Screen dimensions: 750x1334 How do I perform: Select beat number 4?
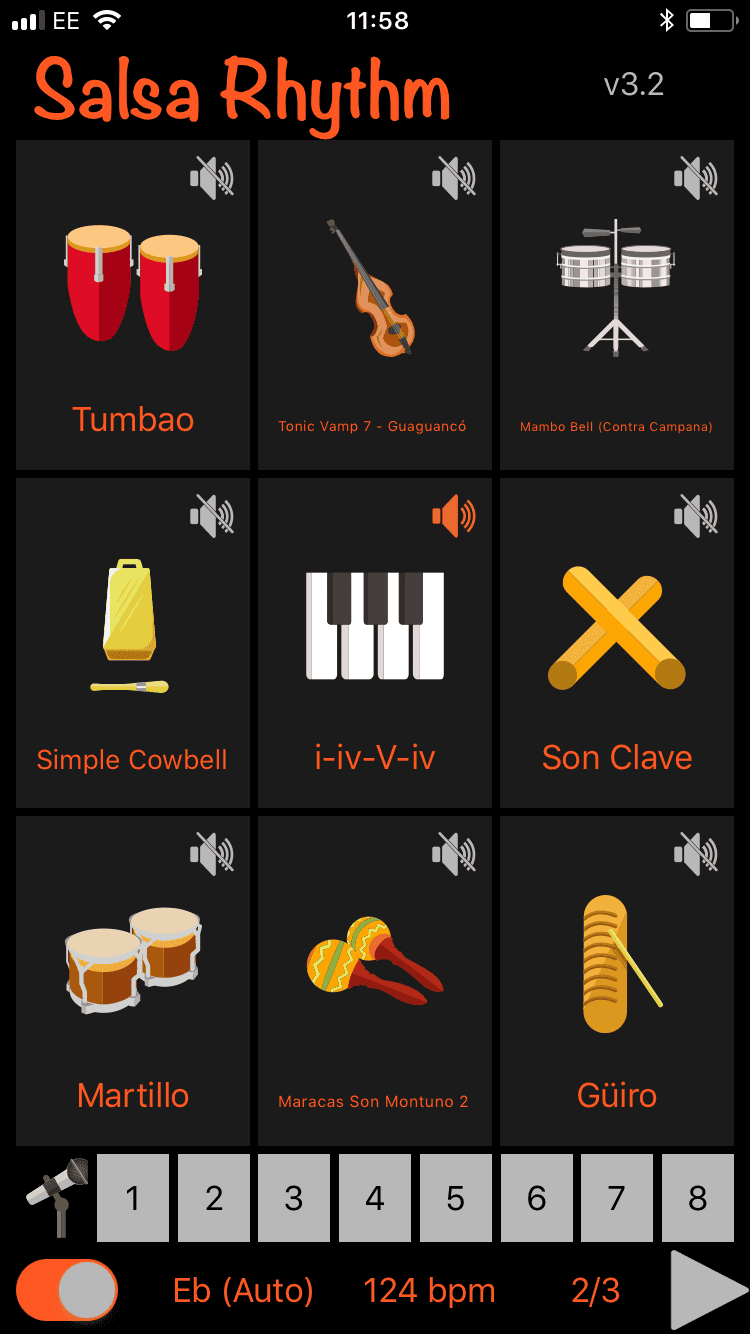tap(375, 1198)
